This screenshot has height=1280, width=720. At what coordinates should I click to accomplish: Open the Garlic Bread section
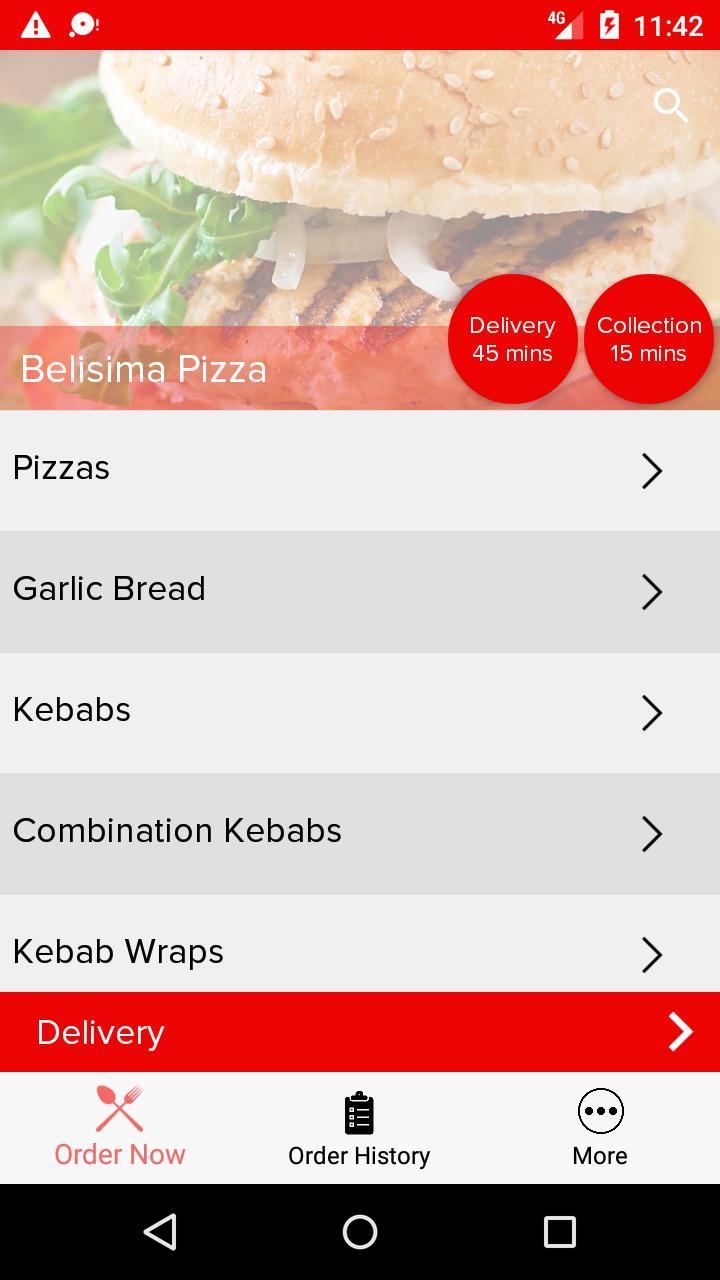360,591
